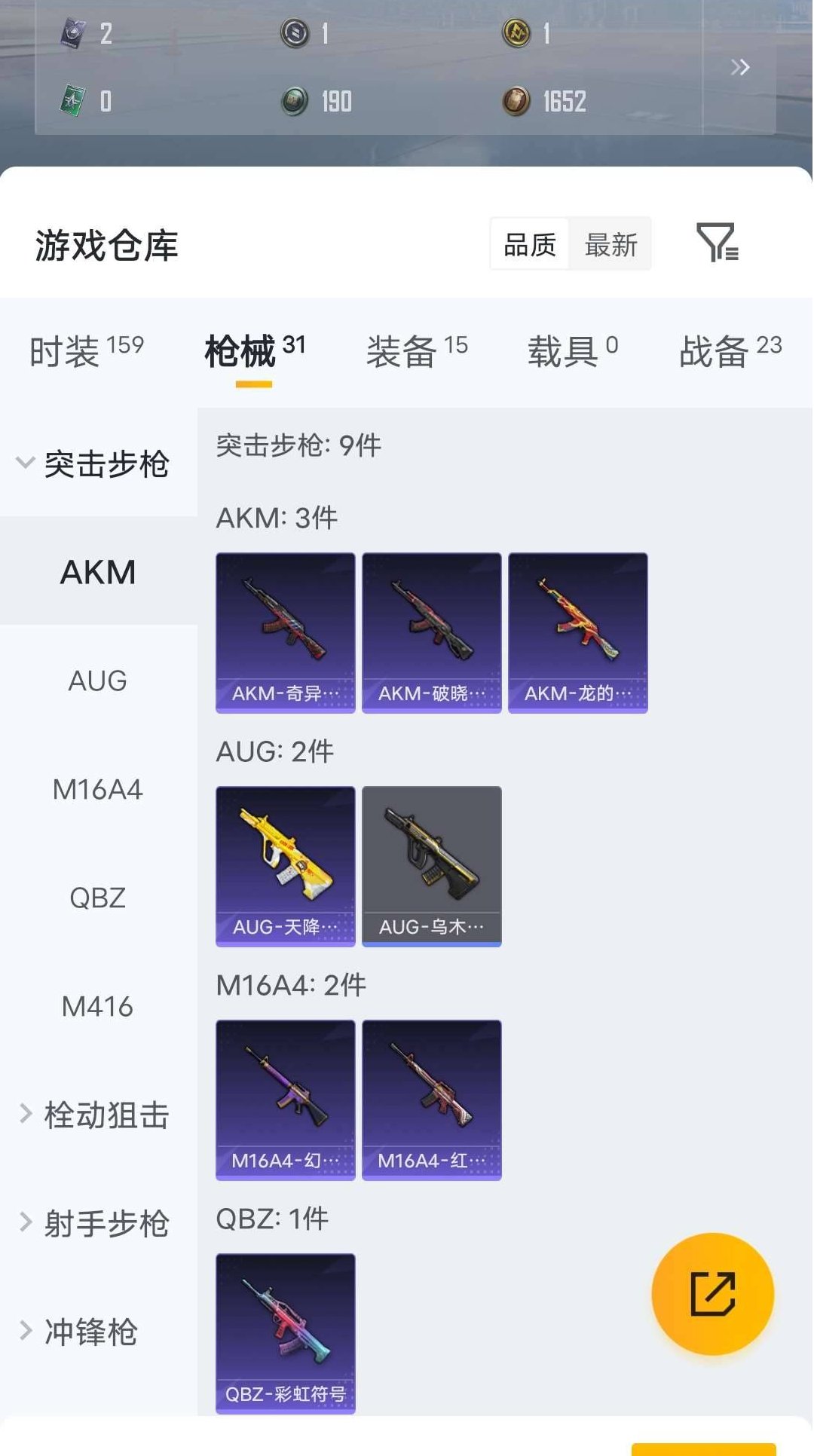Sort inventory by 最新
The height and width of the screenshot is (1456, 814).
tap(610, 244)
